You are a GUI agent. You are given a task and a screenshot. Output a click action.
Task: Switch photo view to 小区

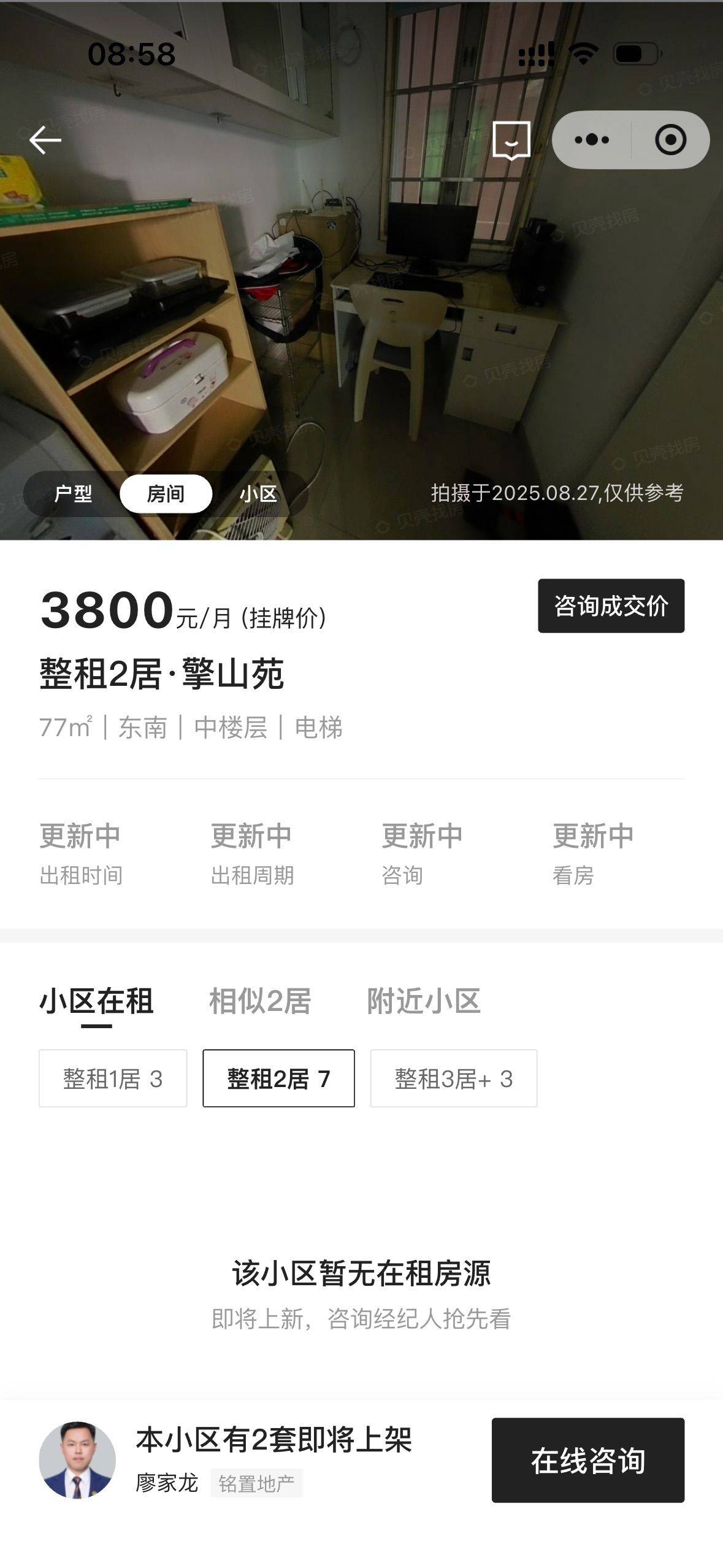(258, 494)
